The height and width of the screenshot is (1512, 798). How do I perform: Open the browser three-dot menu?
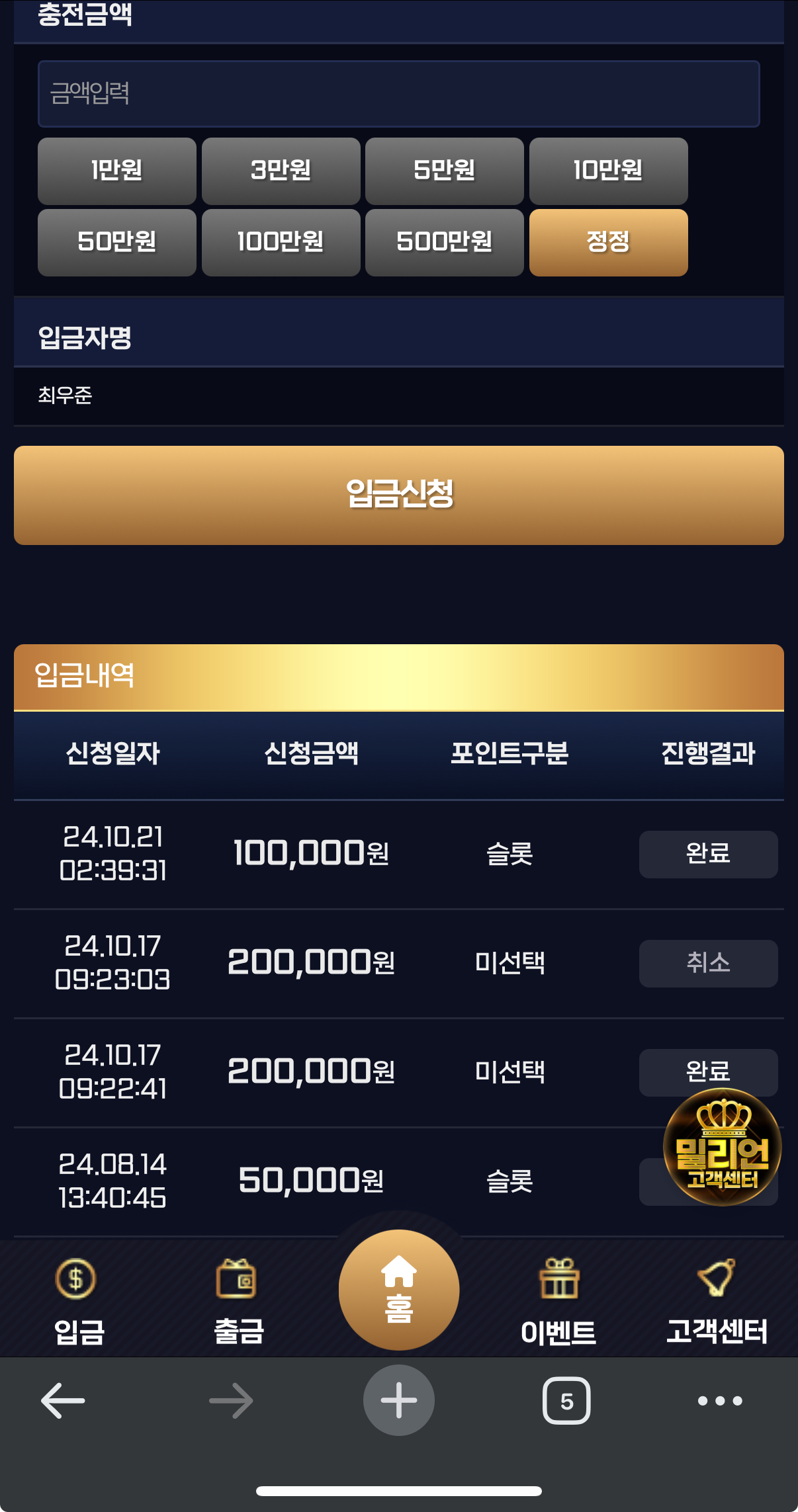tap(720, 1400)
